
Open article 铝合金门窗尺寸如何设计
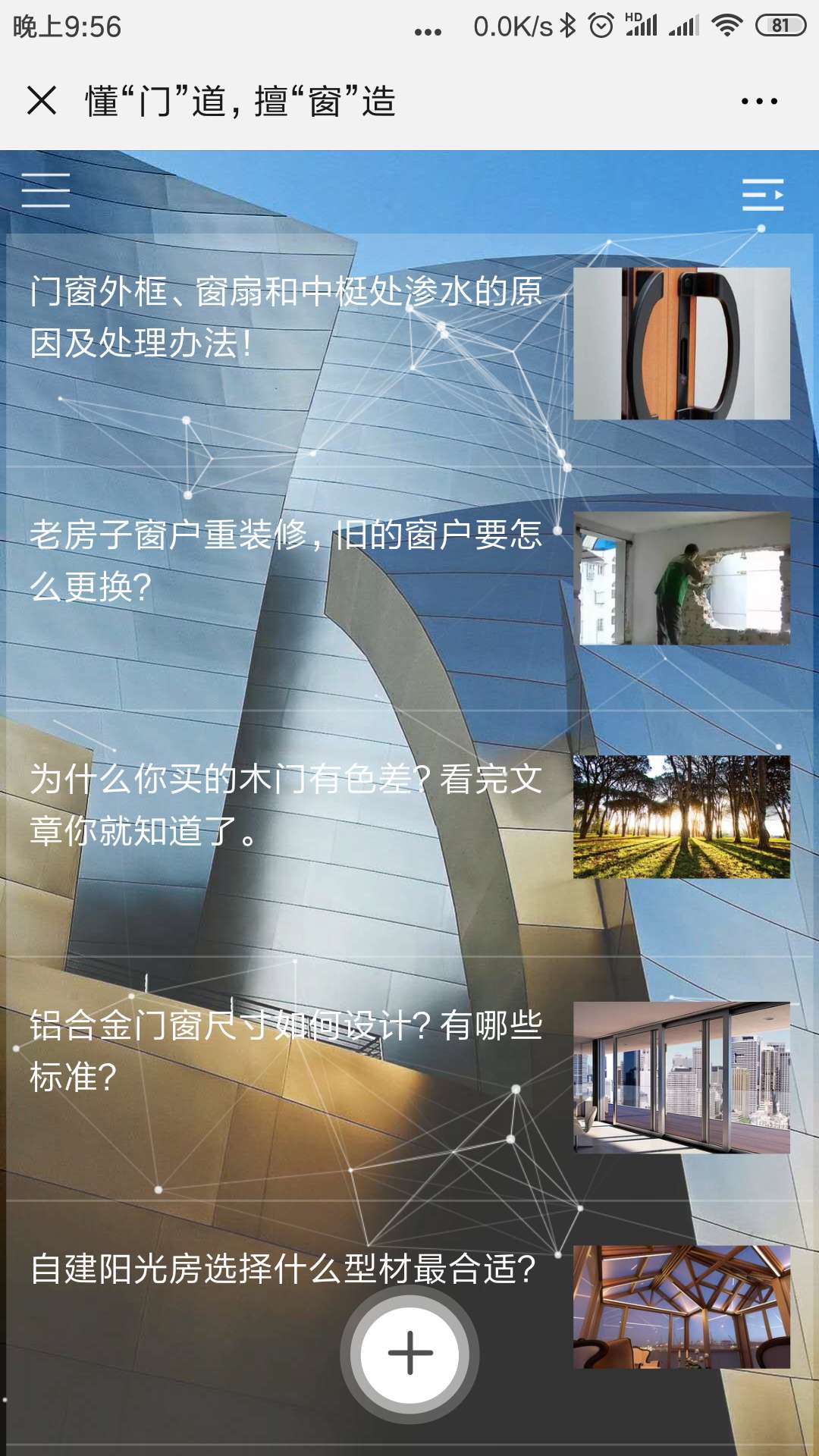coord(286,1050)
